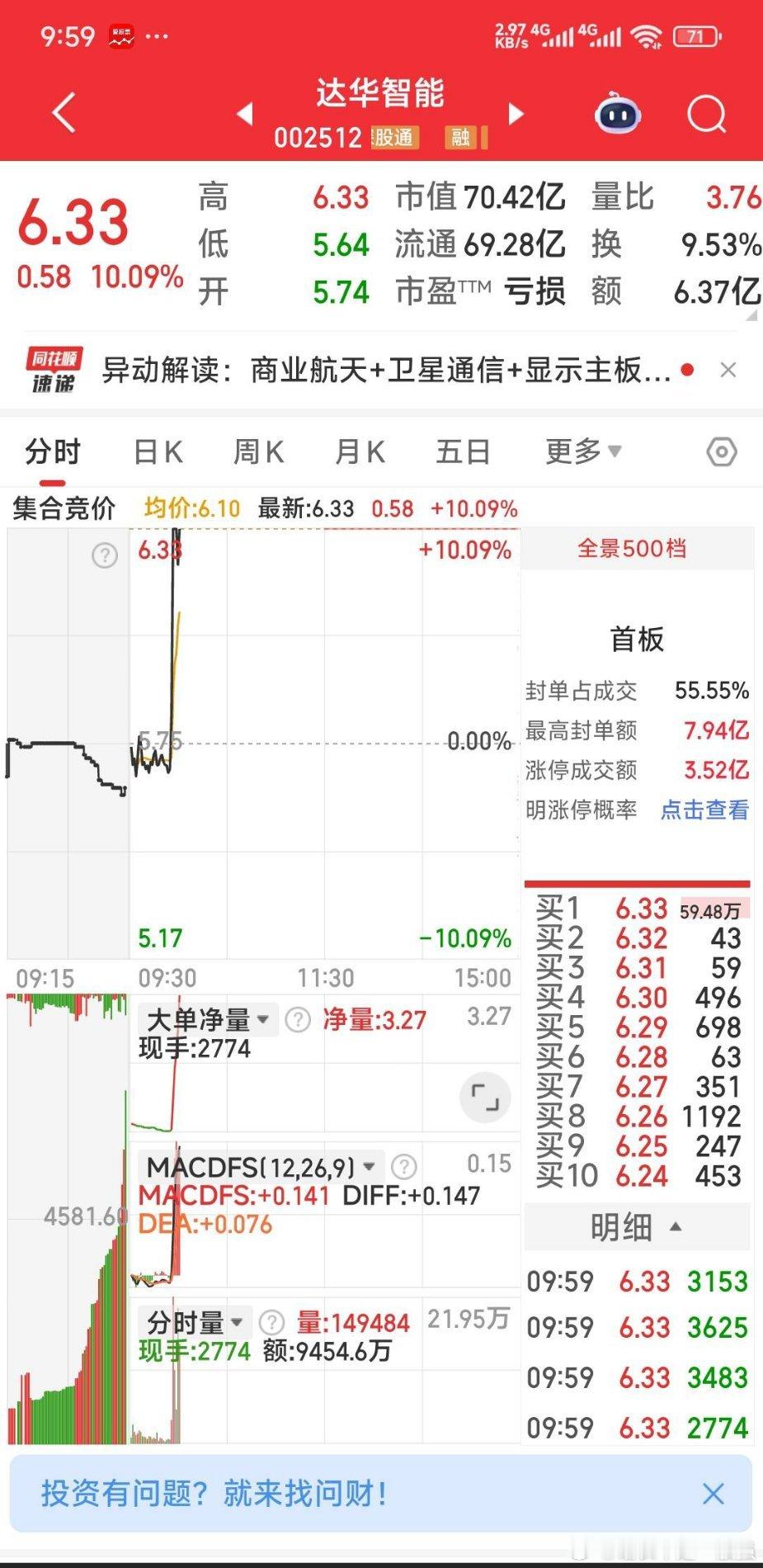The image size is (763, 1568).
Task: Dismiss the 异动解读 news banner
Action: coord(728,370)
